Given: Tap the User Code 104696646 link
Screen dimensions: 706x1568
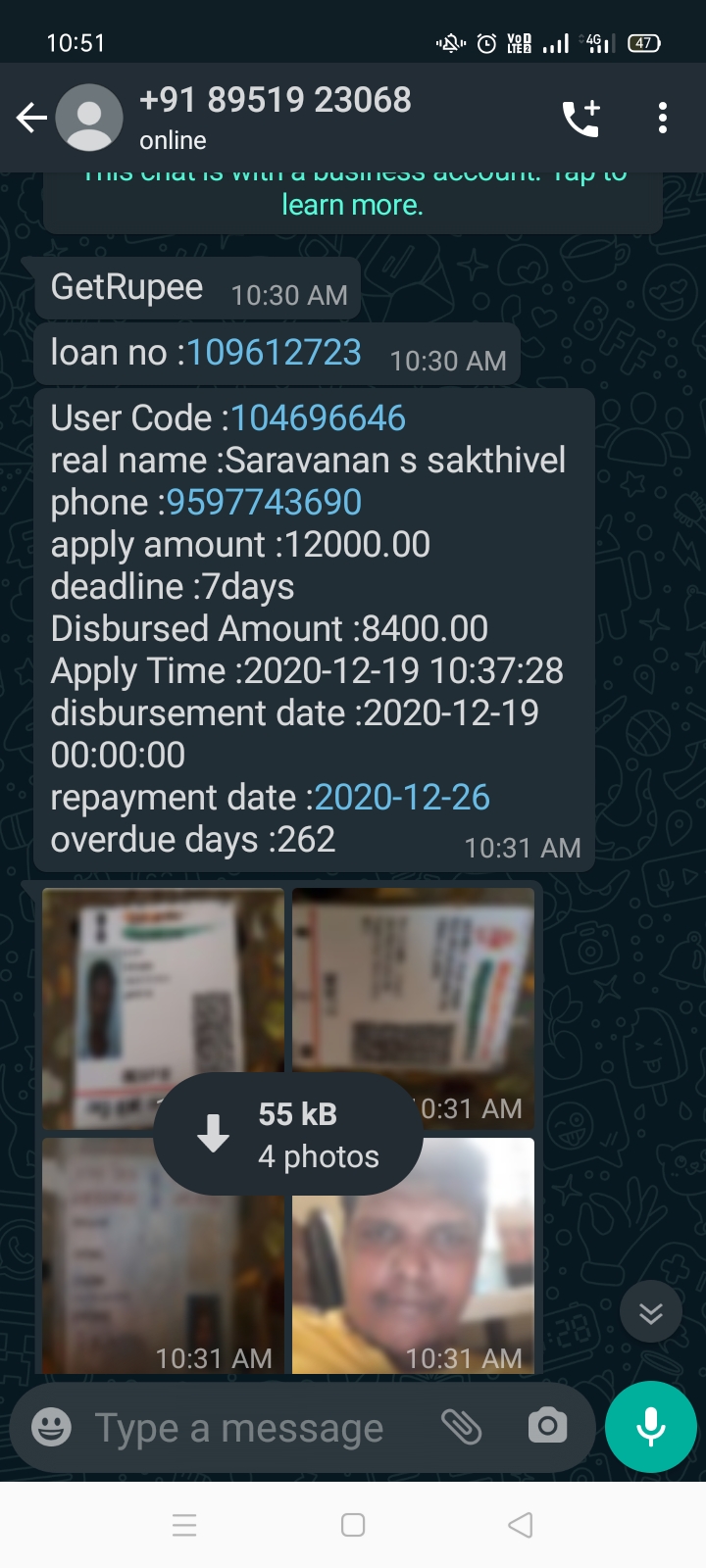Looking at the screenshot, I should [x=318, y=418].
